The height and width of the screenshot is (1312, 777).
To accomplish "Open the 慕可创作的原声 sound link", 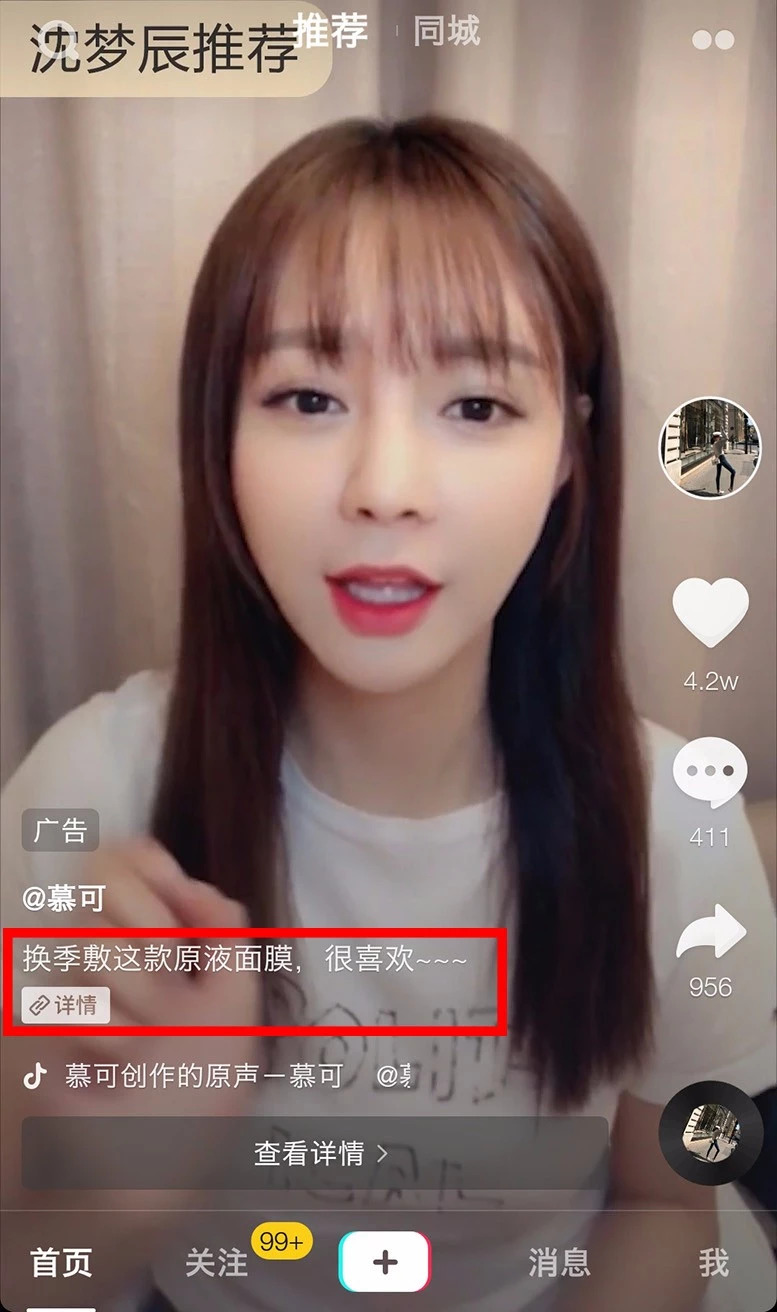I will point(204,1076).
